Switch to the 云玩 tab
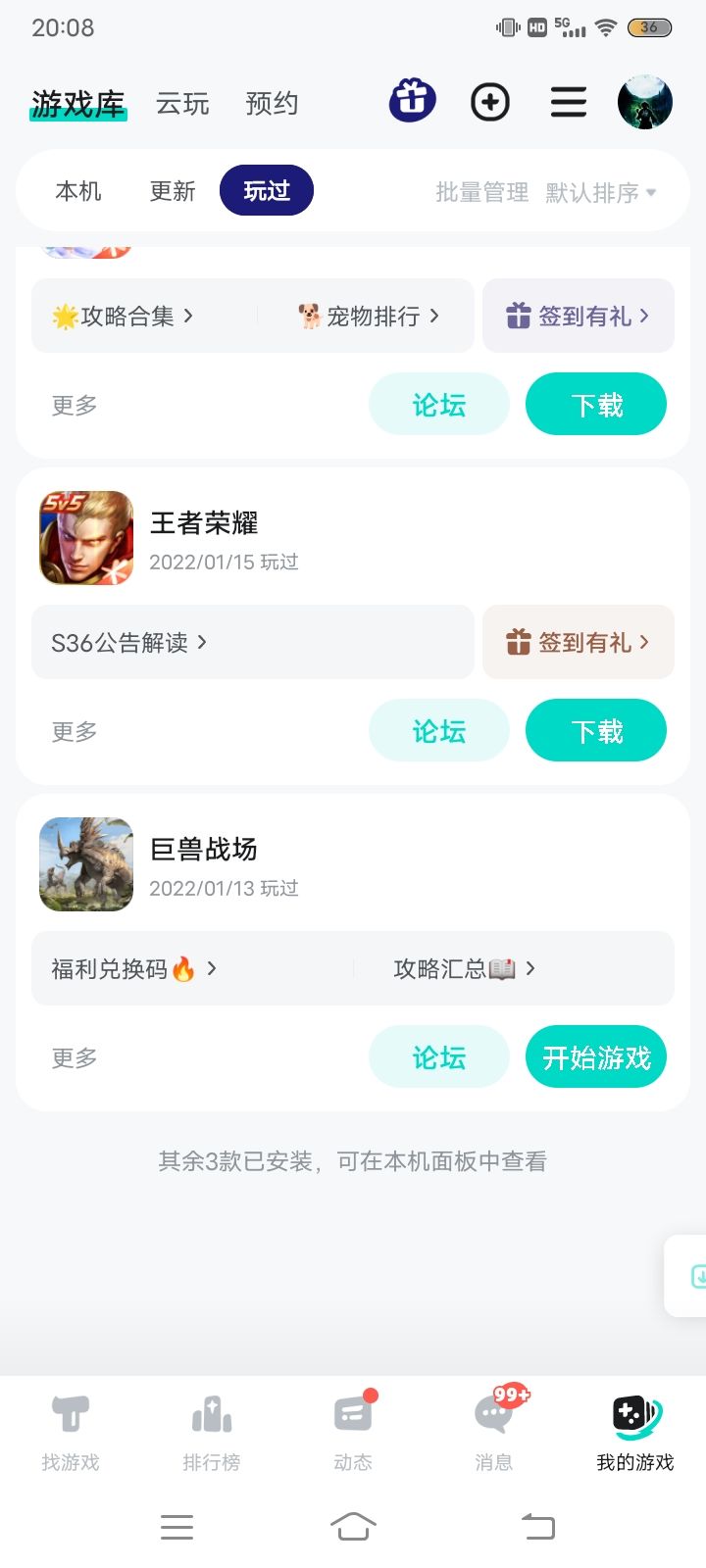706x1568 pixels. [182, 104]
